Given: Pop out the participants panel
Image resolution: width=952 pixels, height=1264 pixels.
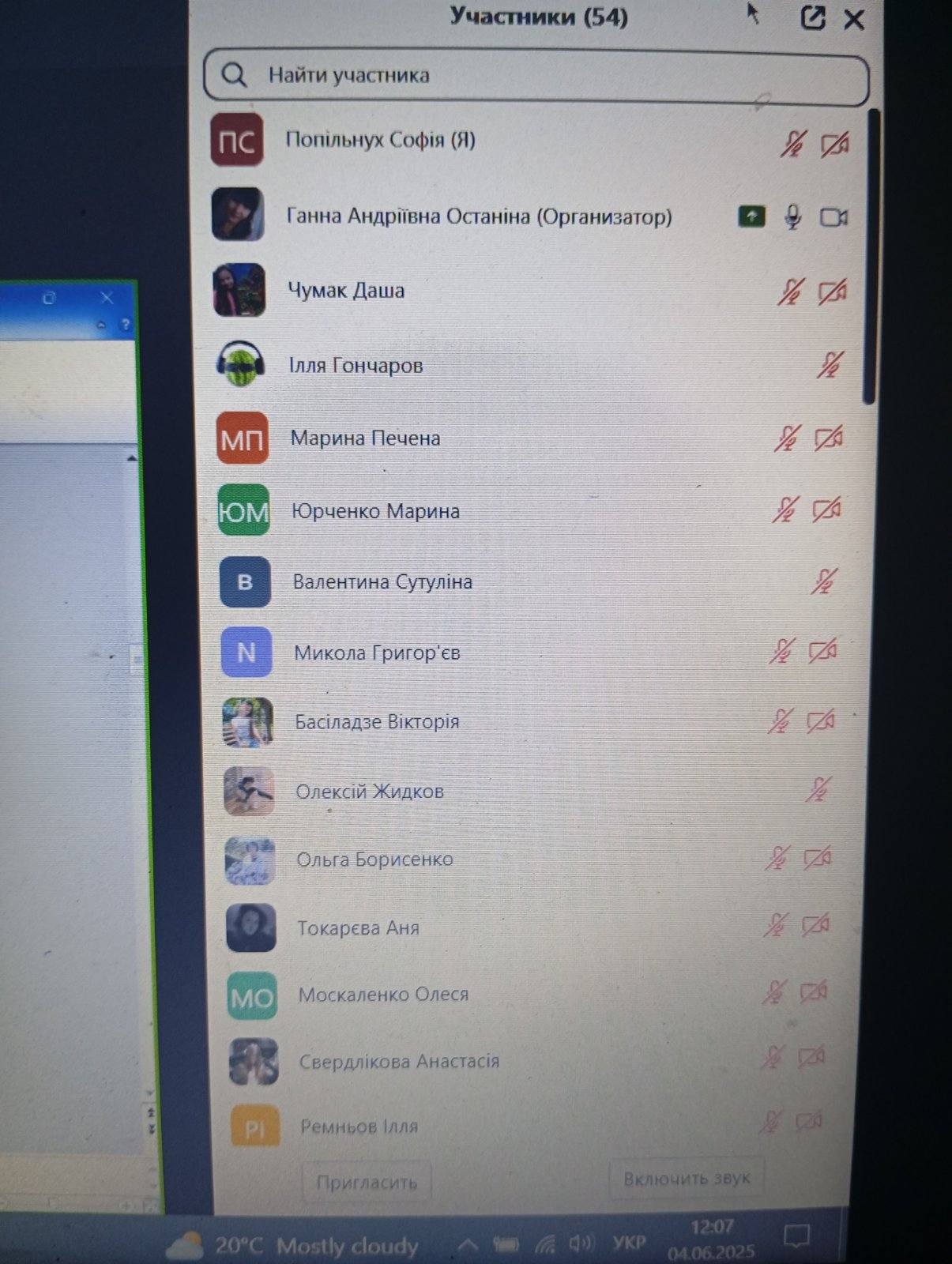Looking at the screenshot, I should click(x=813, y=18).
